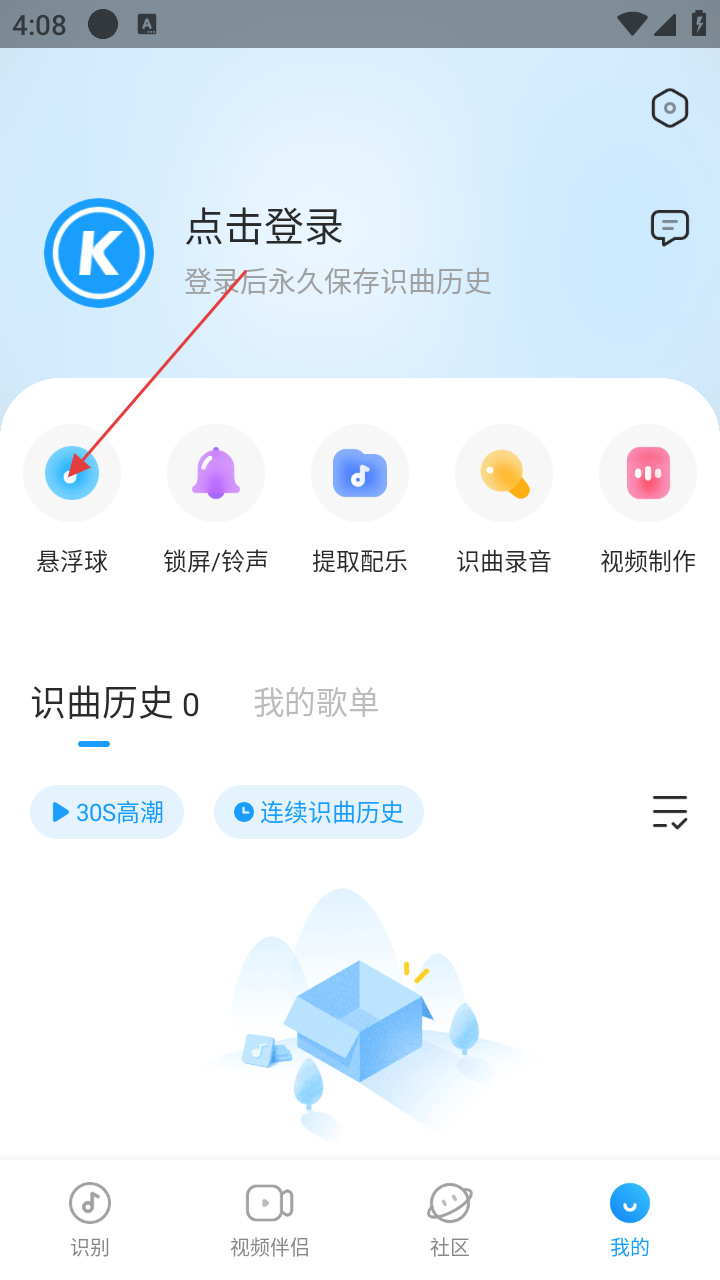Go to the 识别 tab

(90, 1219)
